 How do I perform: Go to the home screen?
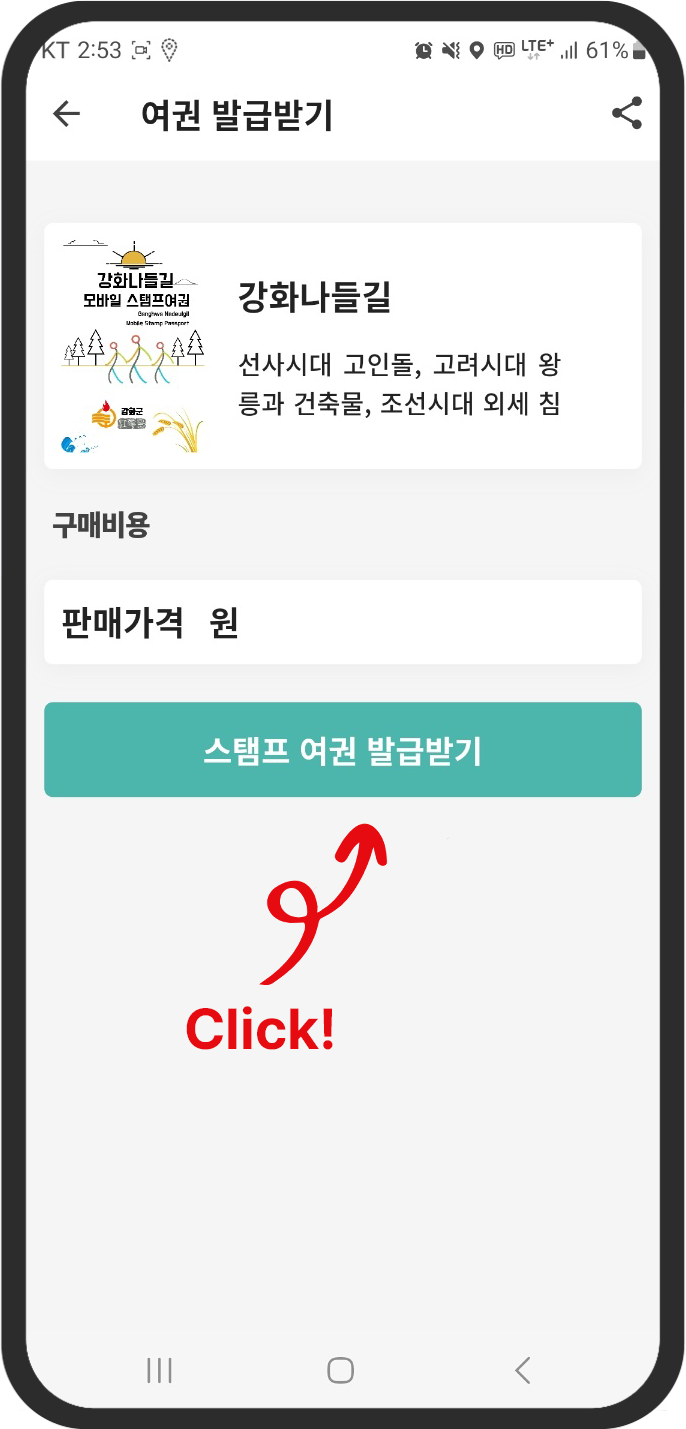coord(340,1370)
